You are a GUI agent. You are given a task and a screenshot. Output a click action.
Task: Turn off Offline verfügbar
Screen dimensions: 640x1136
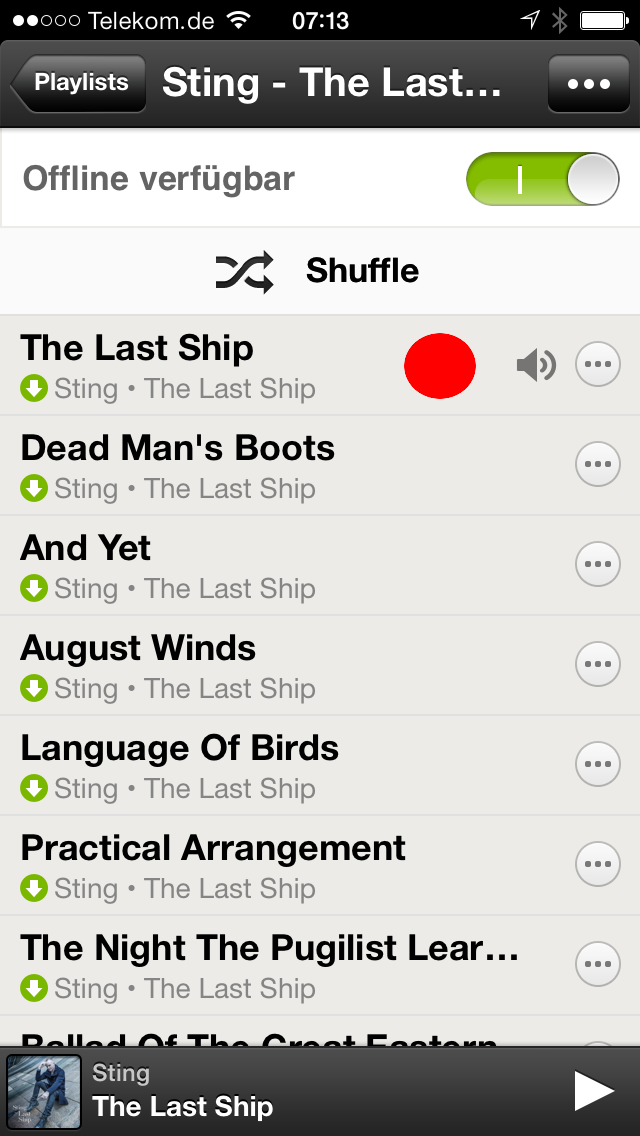click(542, 180)
